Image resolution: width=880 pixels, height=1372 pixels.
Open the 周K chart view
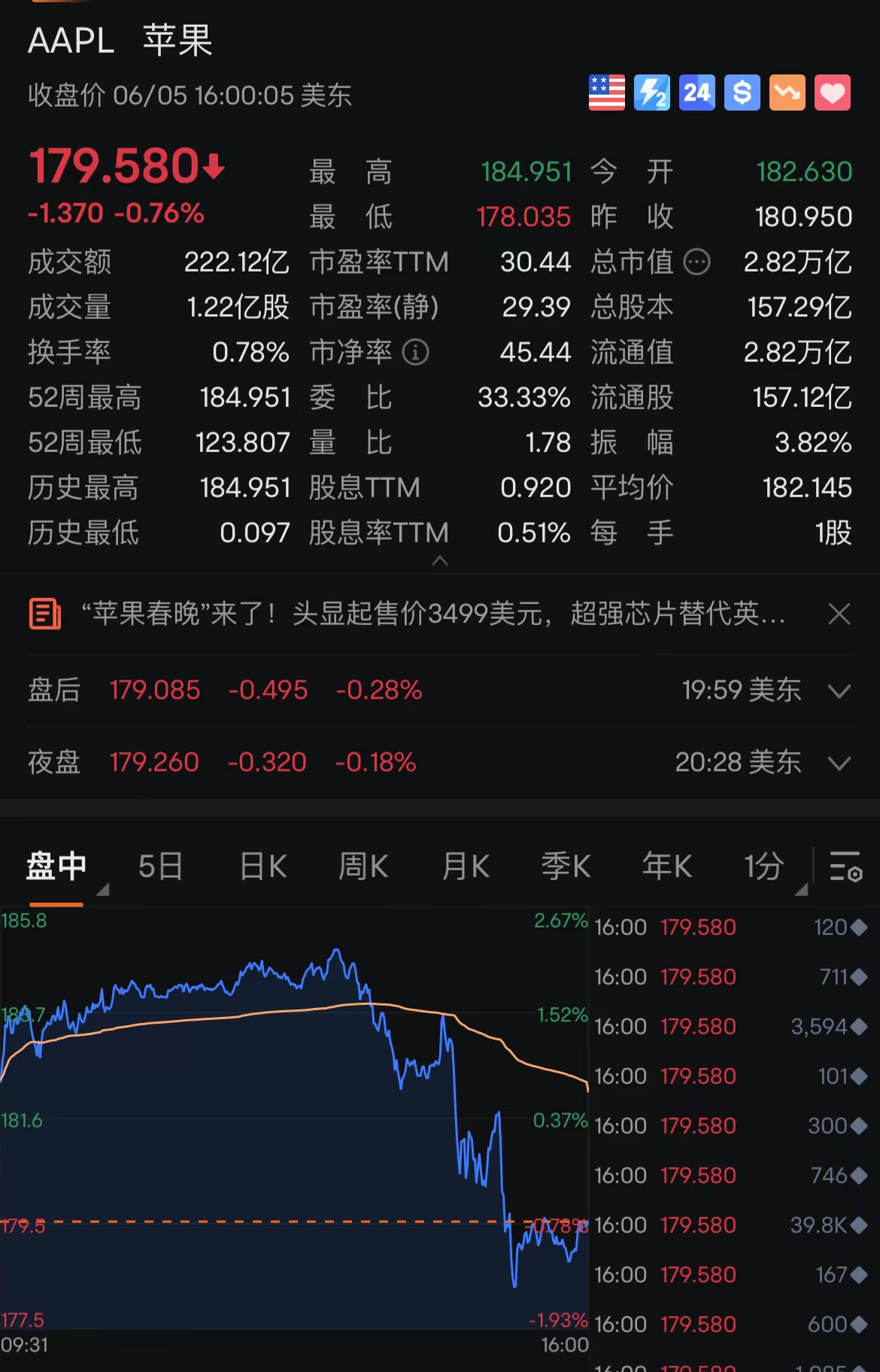[363, 867]
